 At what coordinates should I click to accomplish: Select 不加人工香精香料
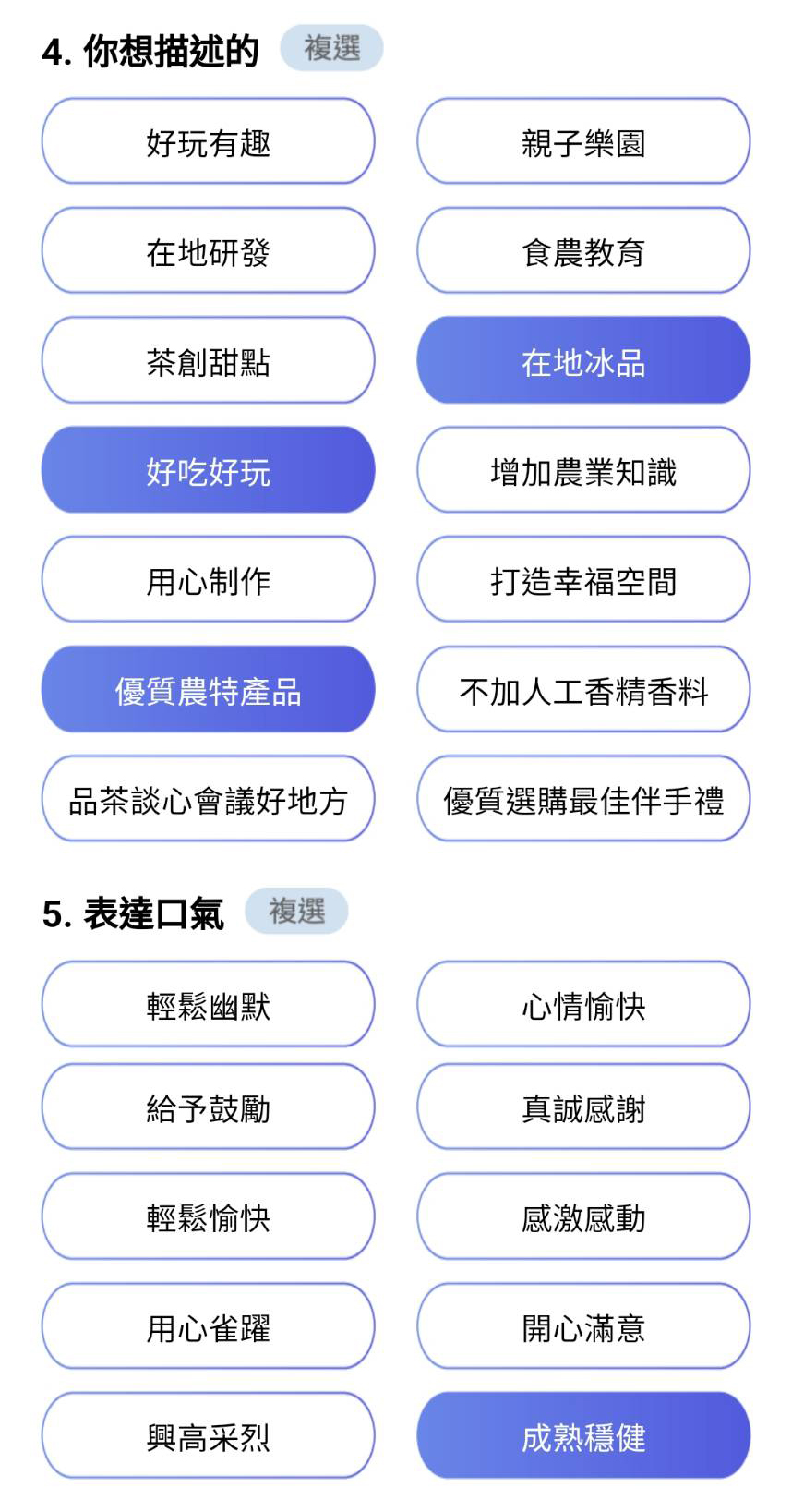point(583,690)
